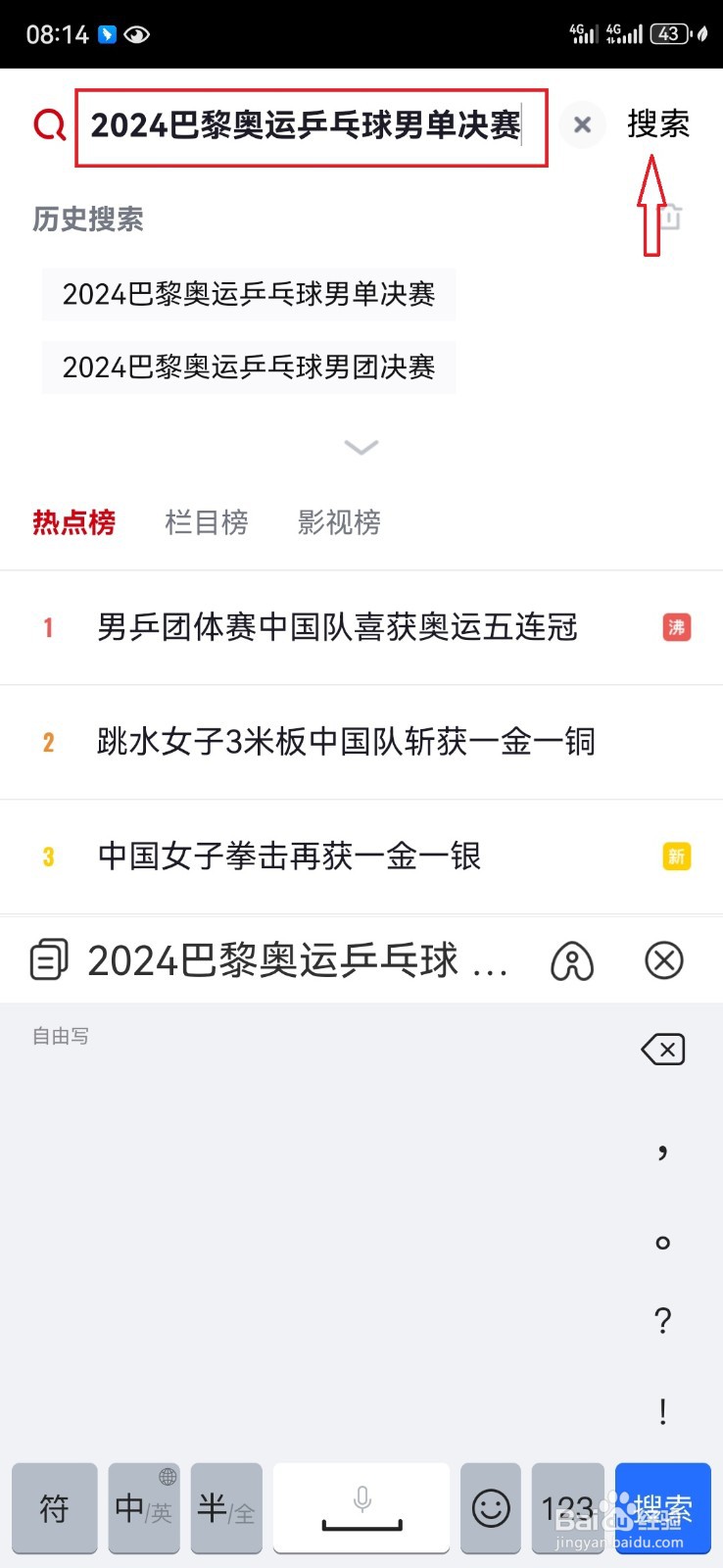Delete search history with the trash icon
723x1568 pixels.
pos(670,217)
